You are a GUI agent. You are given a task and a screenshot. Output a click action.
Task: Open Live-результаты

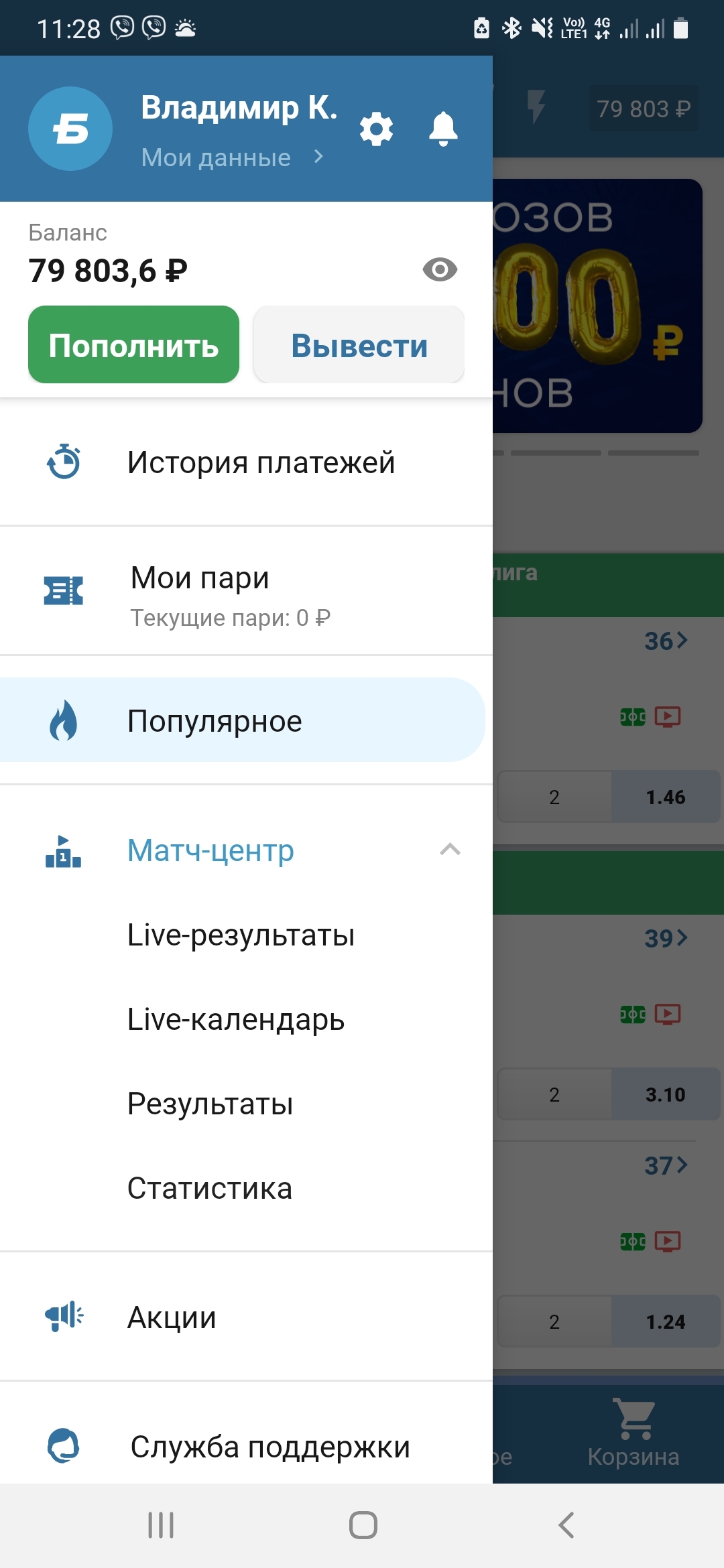241,935
